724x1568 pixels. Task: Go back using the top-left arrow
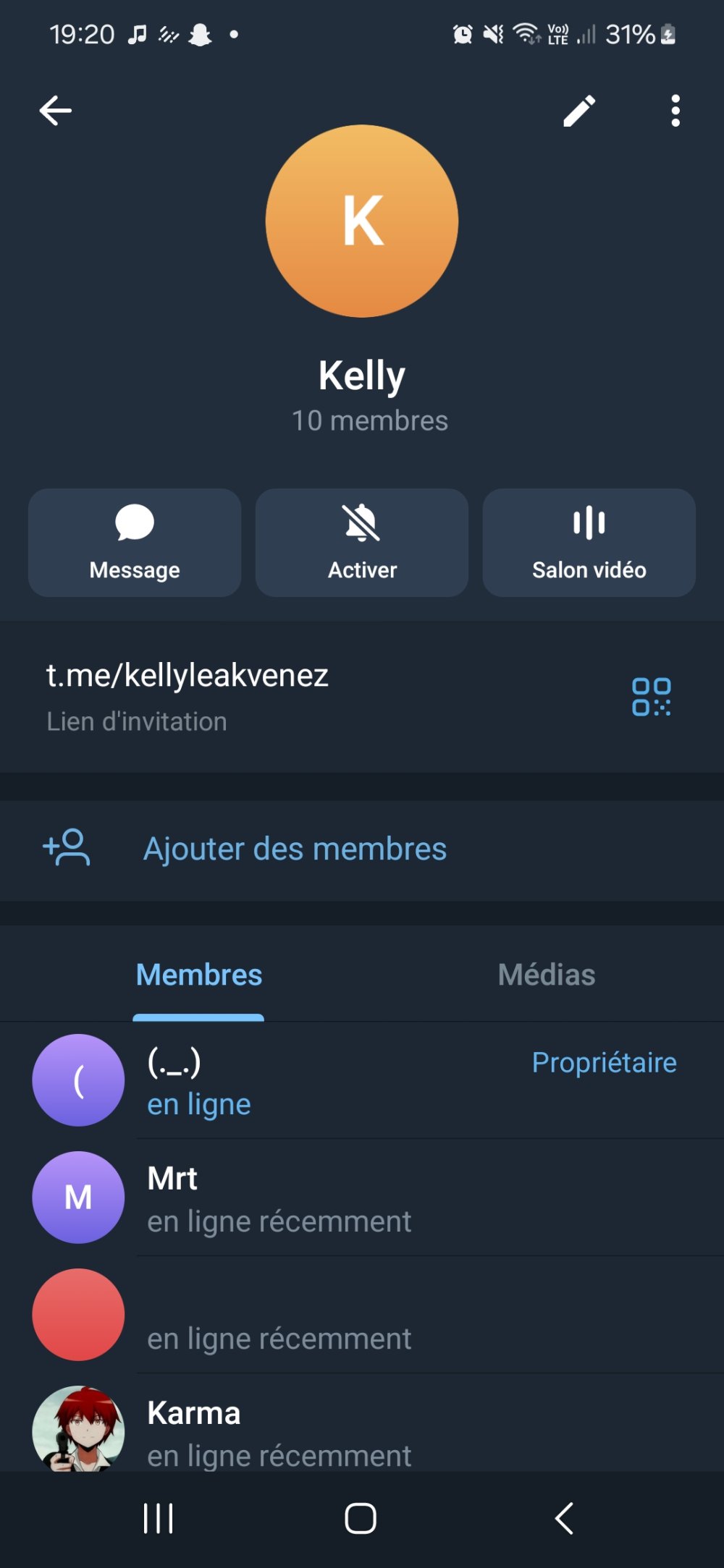(55, 111)
